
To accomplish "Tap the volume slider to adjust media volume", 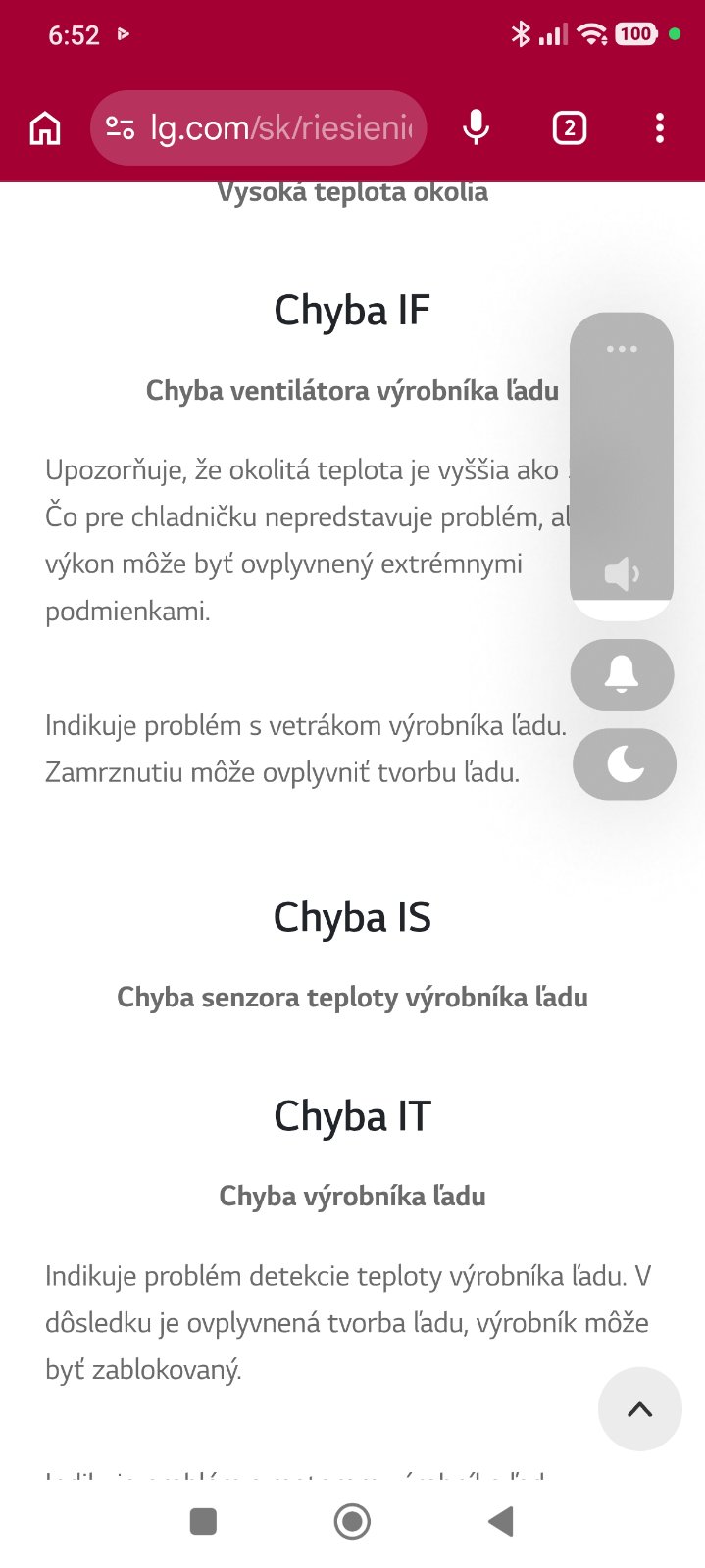I will coord(622,466).
